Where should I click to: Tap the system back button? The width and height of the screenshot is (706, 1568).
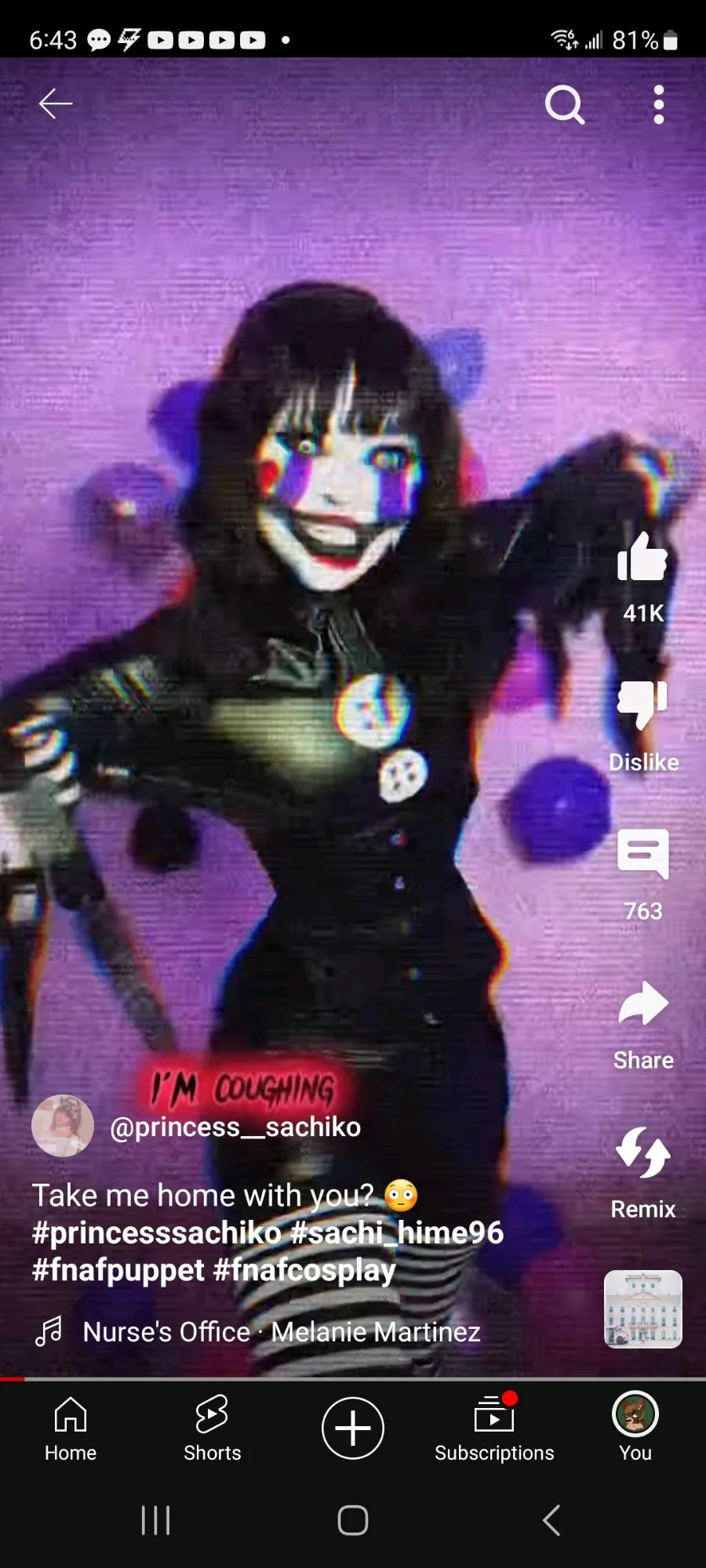[551, 1520]
